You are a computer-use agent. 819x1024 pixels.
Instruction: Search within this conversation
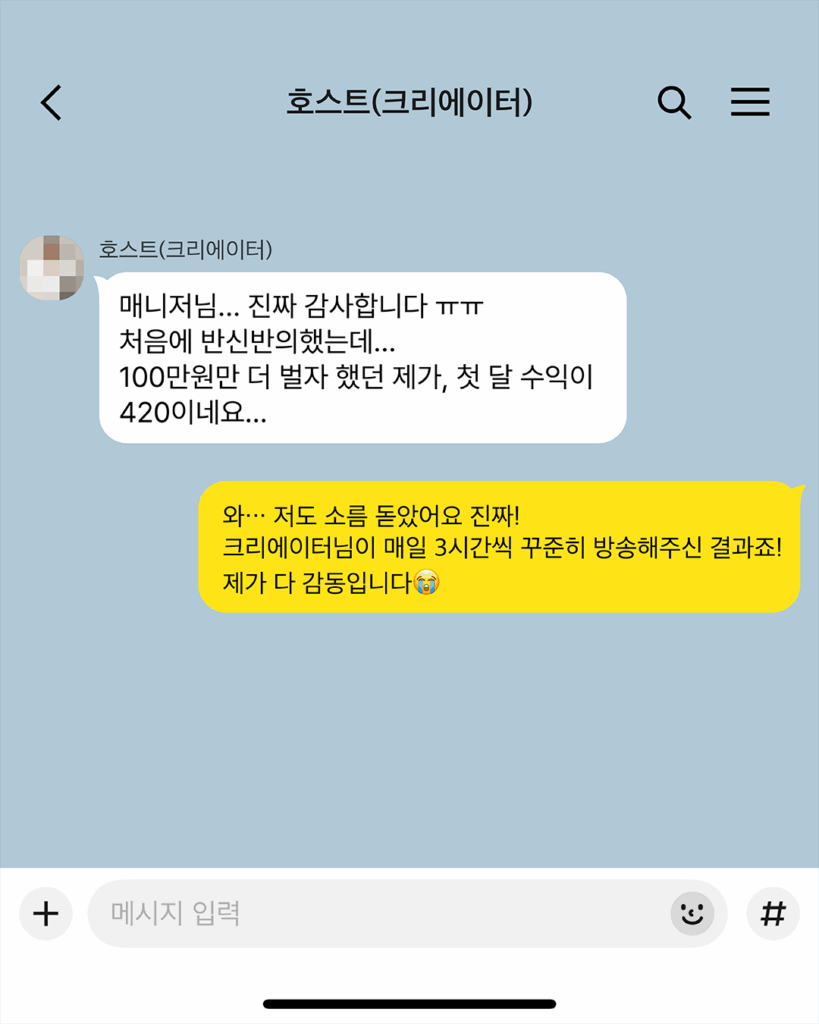pos(674,102)
